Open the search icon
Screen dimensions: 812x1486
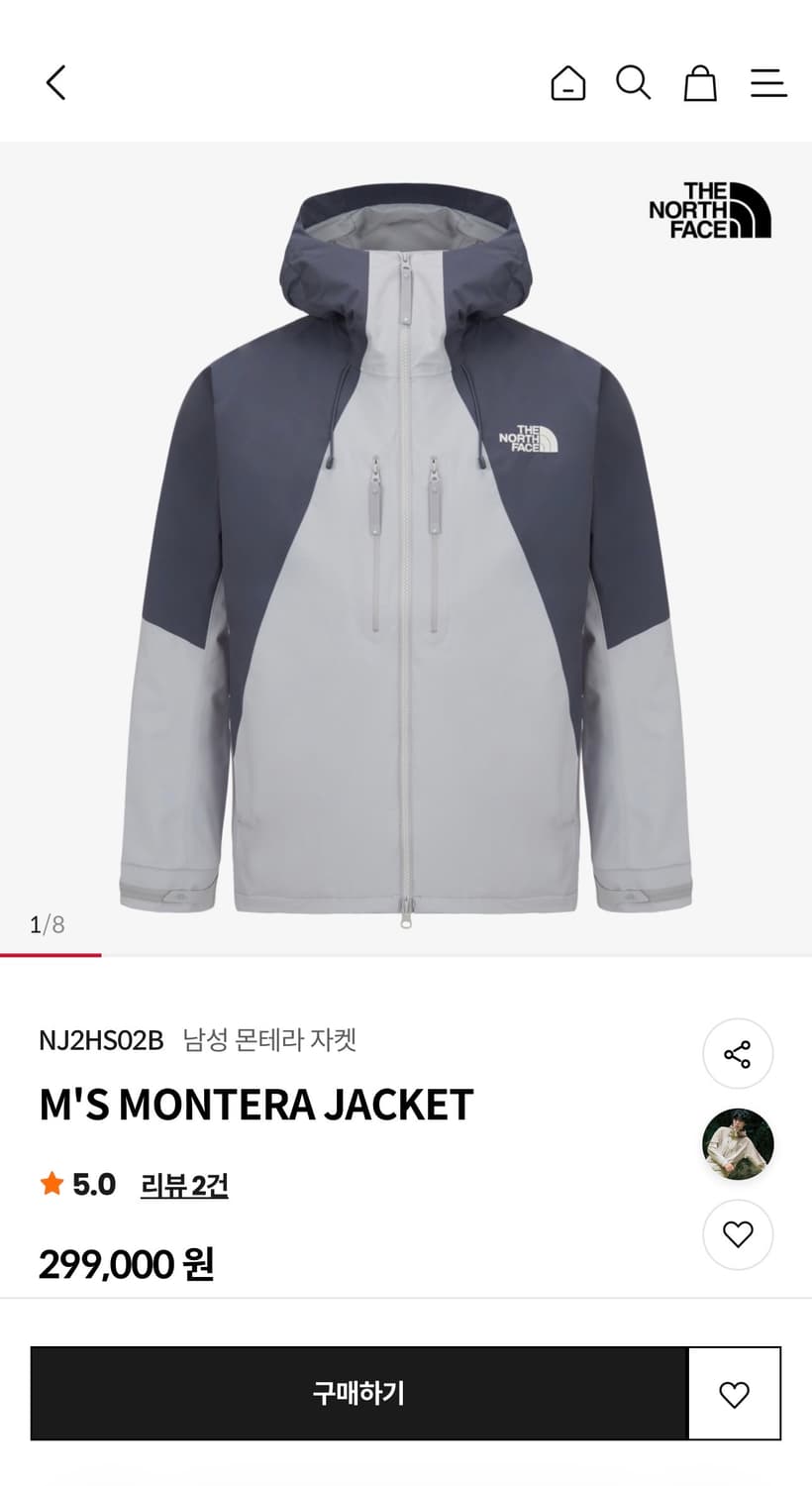tap(634, 83)
